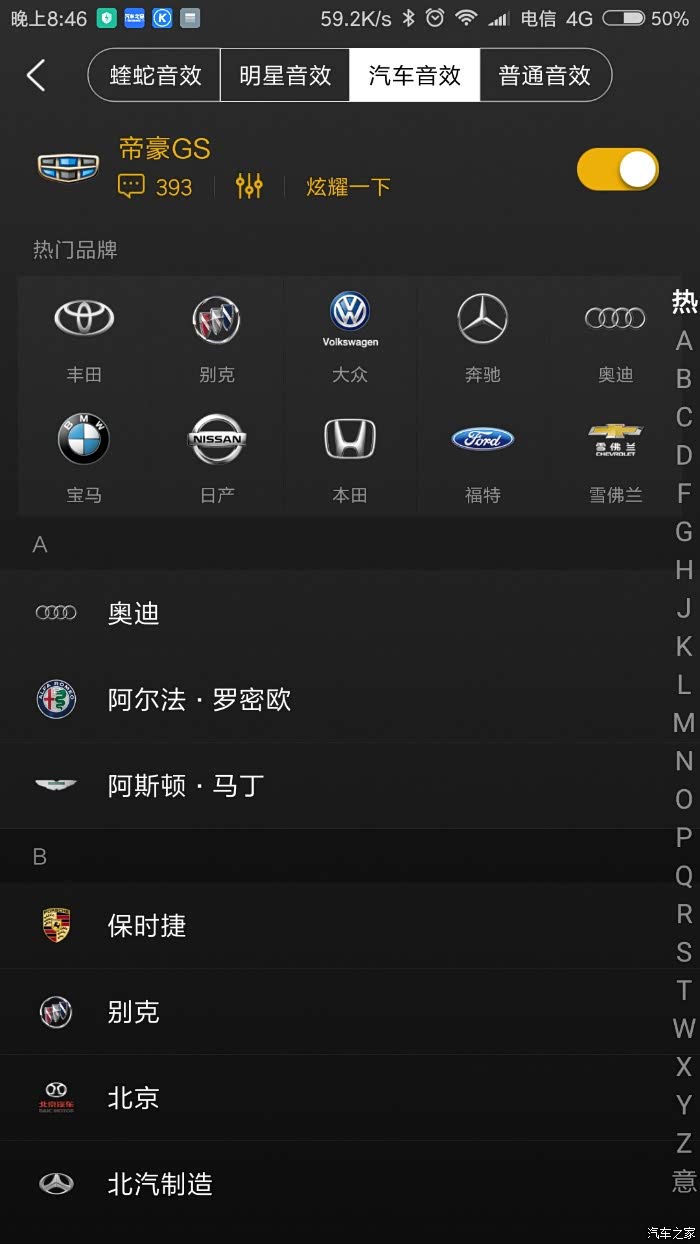The height and width of the screenshot is (1244, 700).
Task: Pick 宝马 from hot brands
Action: click(x=84, y=456)
